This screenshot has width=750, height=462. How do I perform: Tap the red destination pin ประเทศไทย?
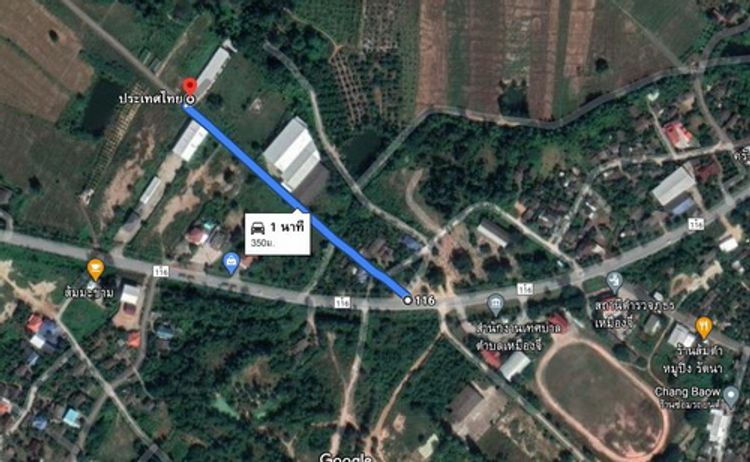pyautogui.click(x=190, y=86)
